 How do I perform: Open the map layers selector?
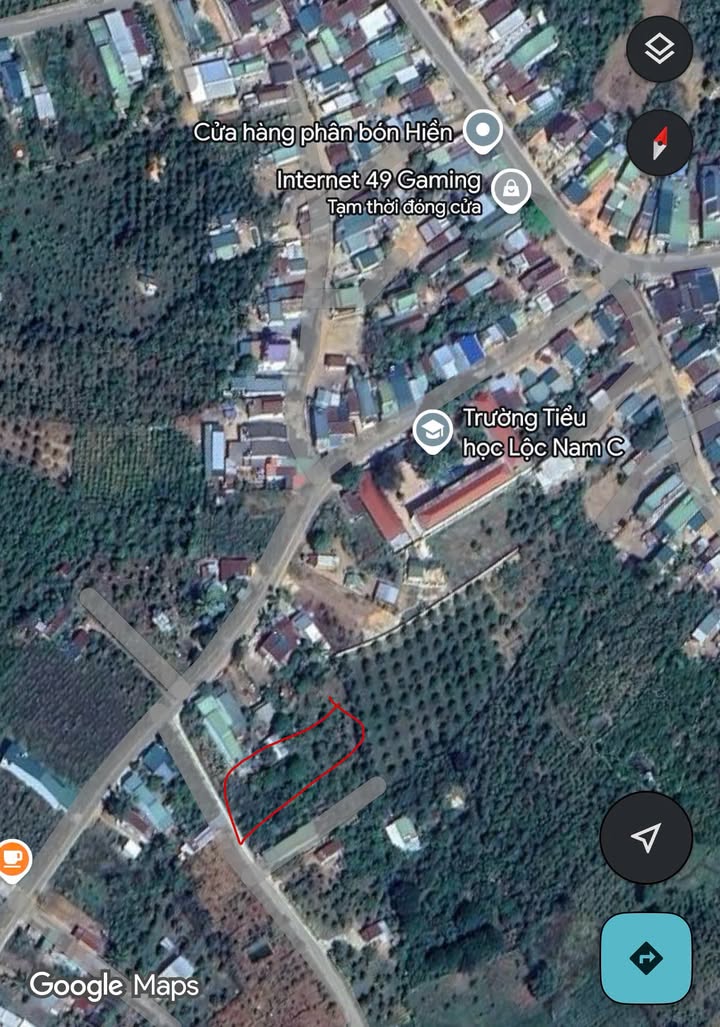click(x=659, y=50)
